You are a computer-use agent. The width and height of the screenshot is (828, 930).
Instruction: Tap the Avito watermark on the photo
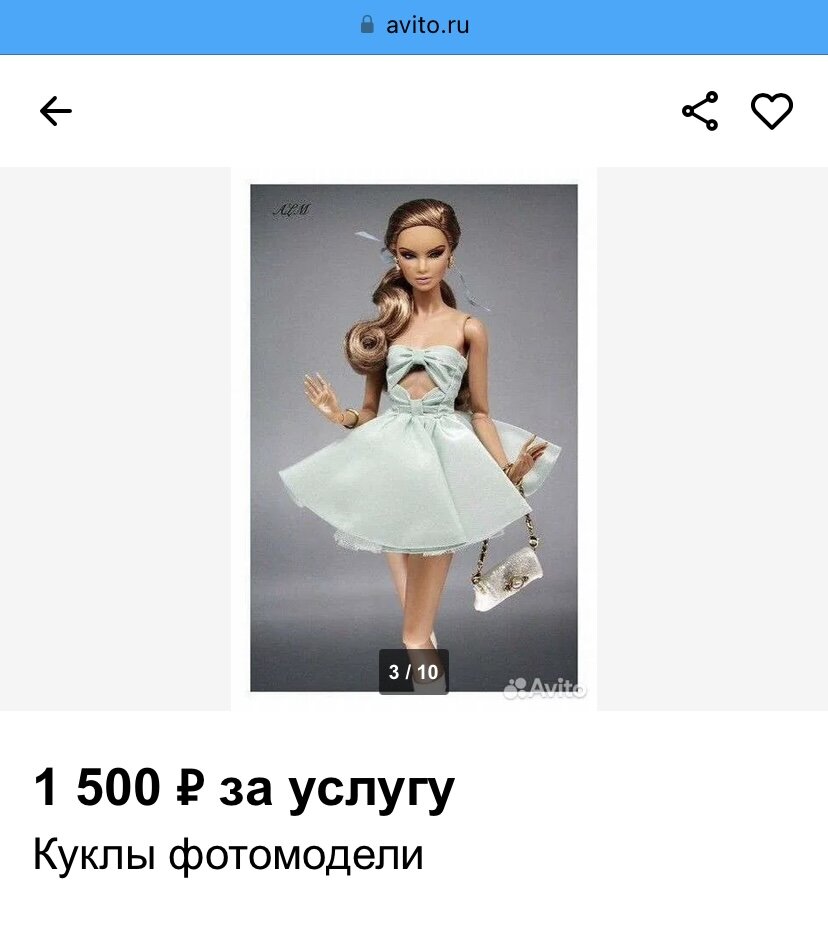pos(545,687)
